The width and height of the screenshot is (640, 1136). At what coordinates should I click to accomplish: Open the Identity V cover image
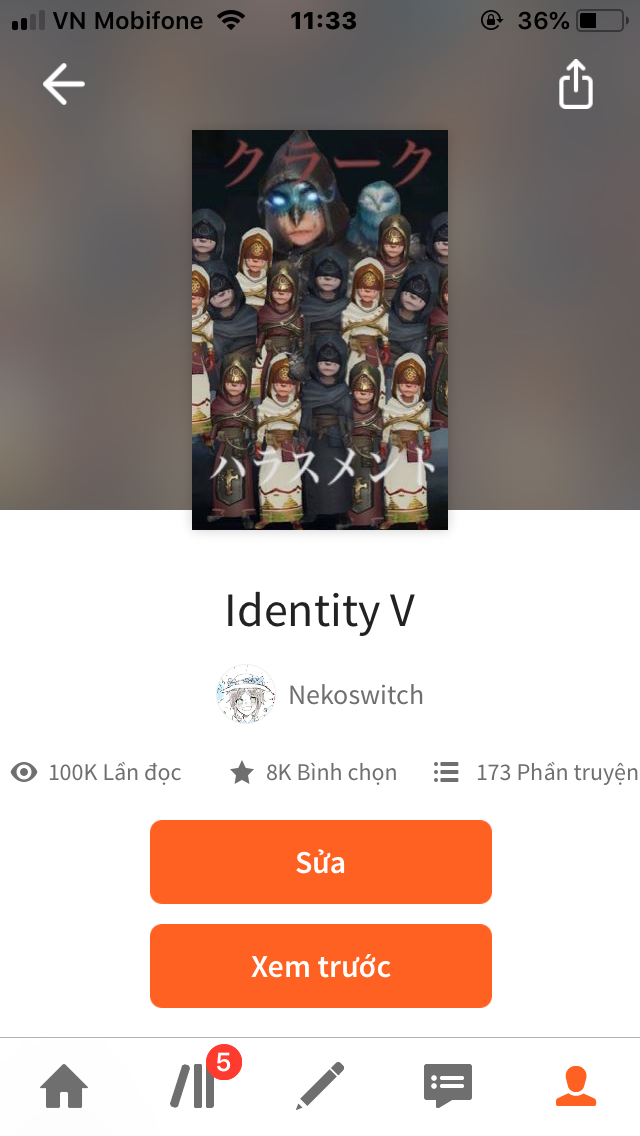point(320,329)
